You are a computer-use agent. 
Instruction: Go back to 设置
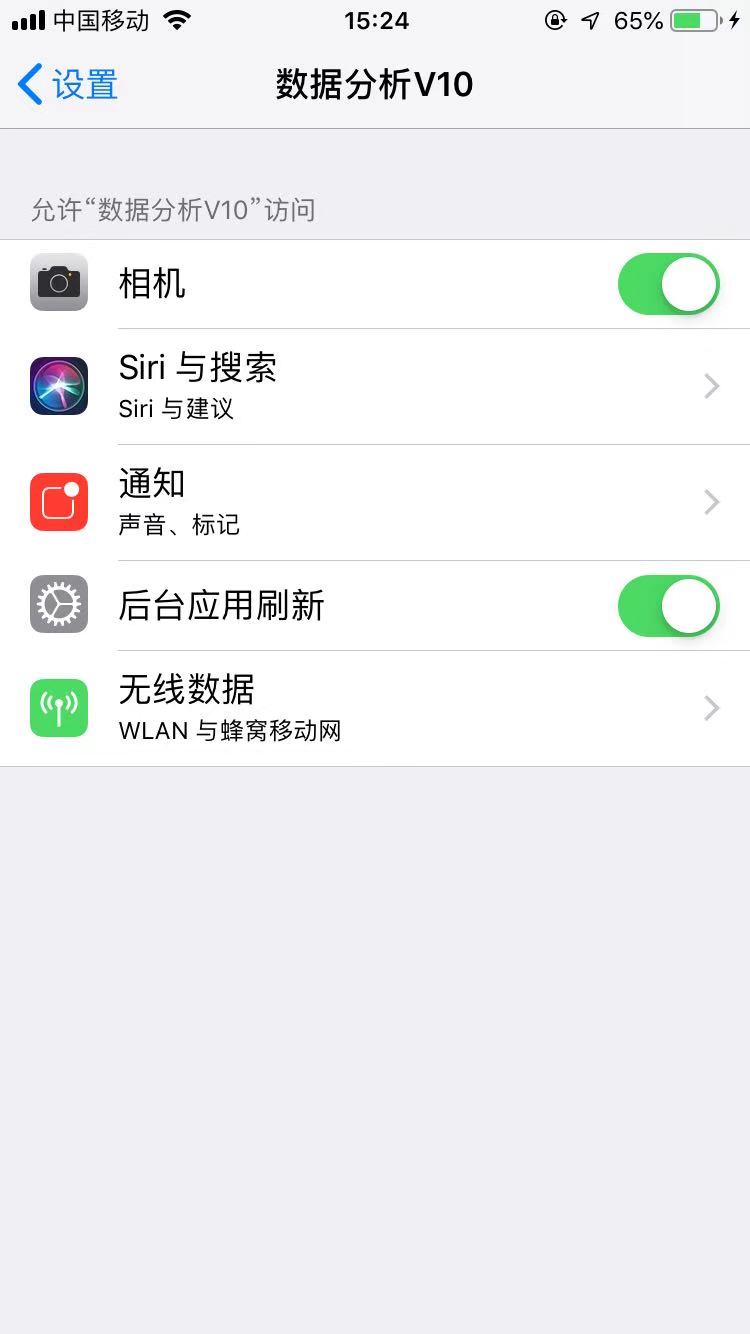(68, 85)
